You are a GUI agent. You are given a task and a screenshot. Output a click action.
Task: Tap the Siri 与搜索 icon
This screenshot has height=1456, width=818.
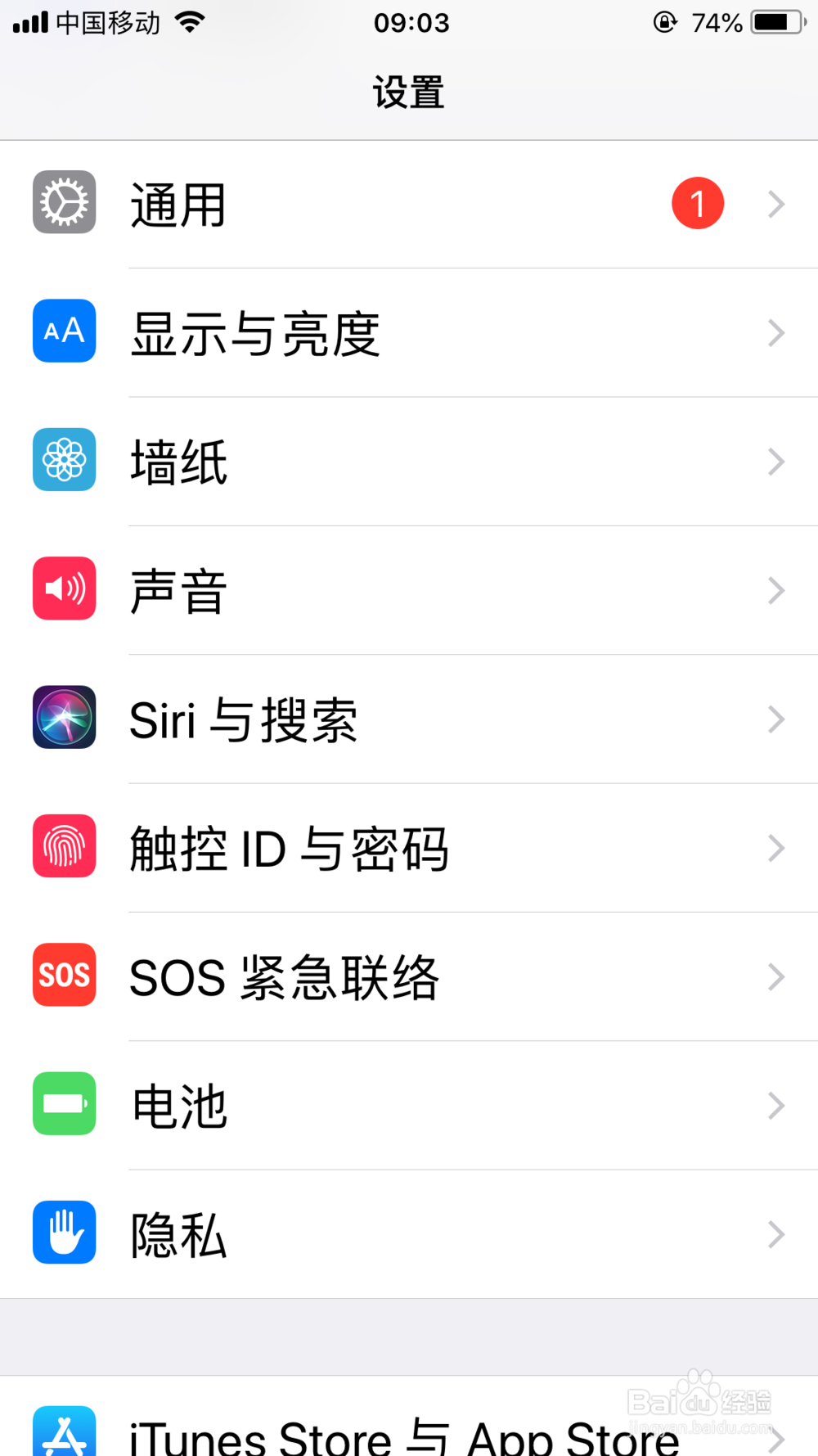pyautogui.click(x=64, y=718)
